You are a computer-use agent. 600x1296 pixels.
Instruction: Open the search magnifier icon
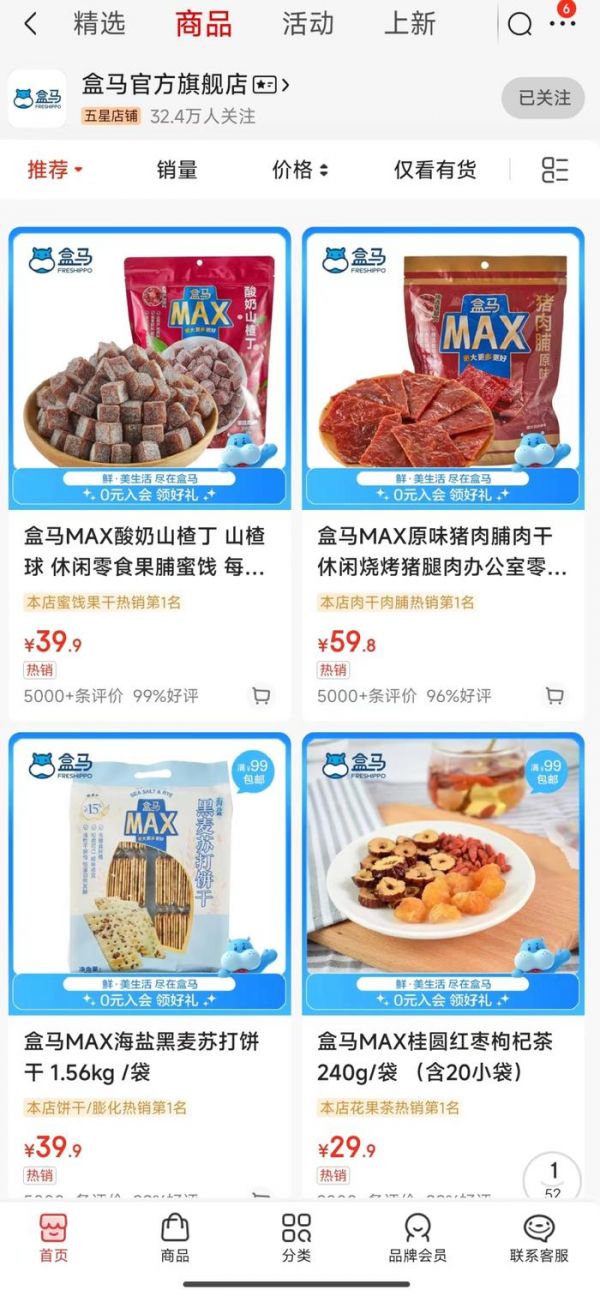tap(520, 25)
